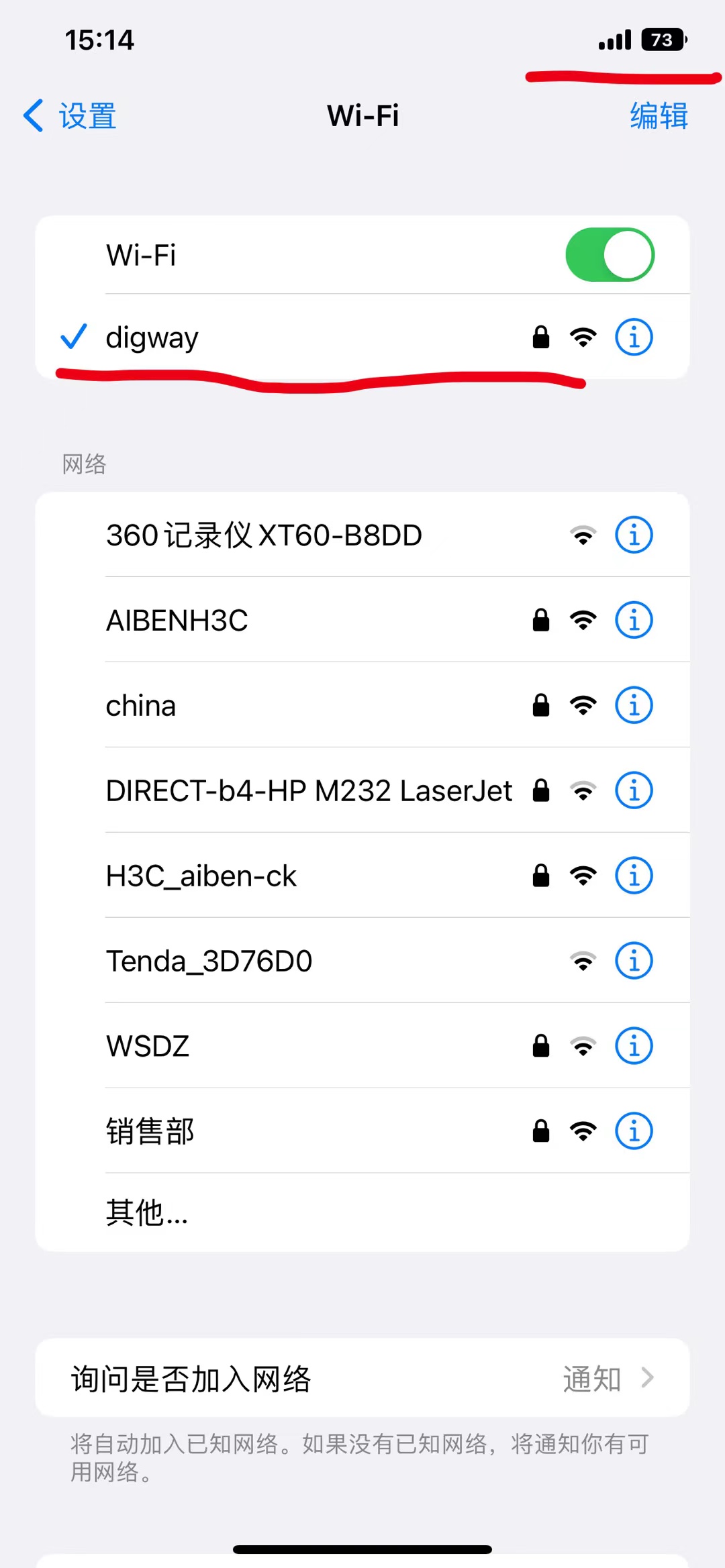Connect to H3C_aiben-ck
The width and height of the screenshot is (725, 1568).
click(x=201, y=876)
